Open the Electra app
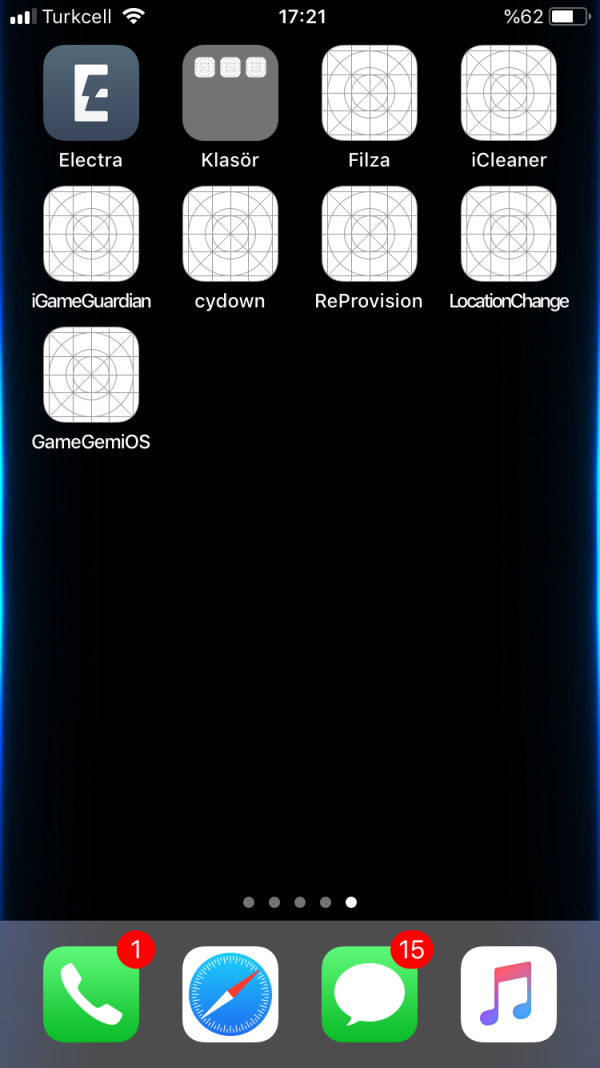 point(91,93)
